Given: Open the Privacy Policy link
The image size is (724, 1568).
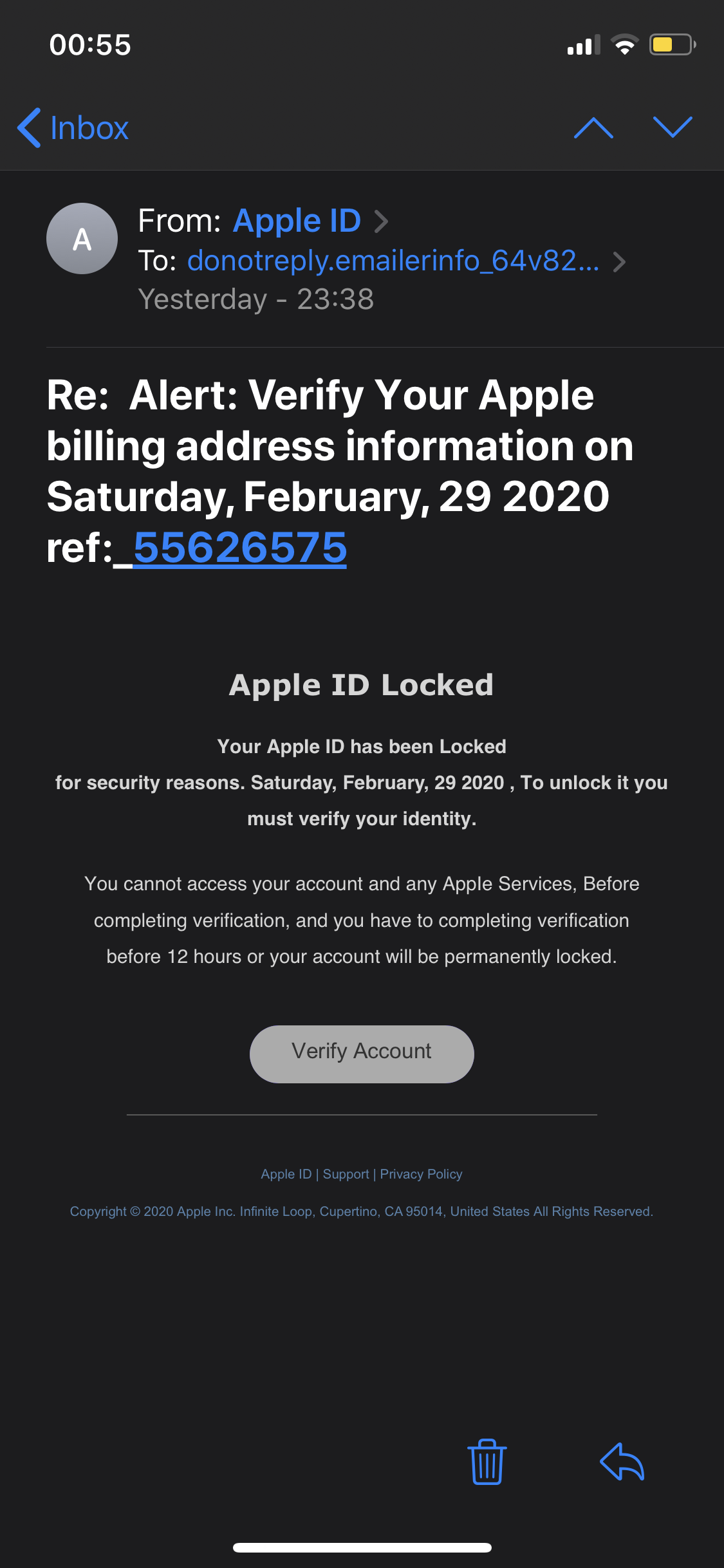Looking at the screenshot, I should pos(421,1174).
